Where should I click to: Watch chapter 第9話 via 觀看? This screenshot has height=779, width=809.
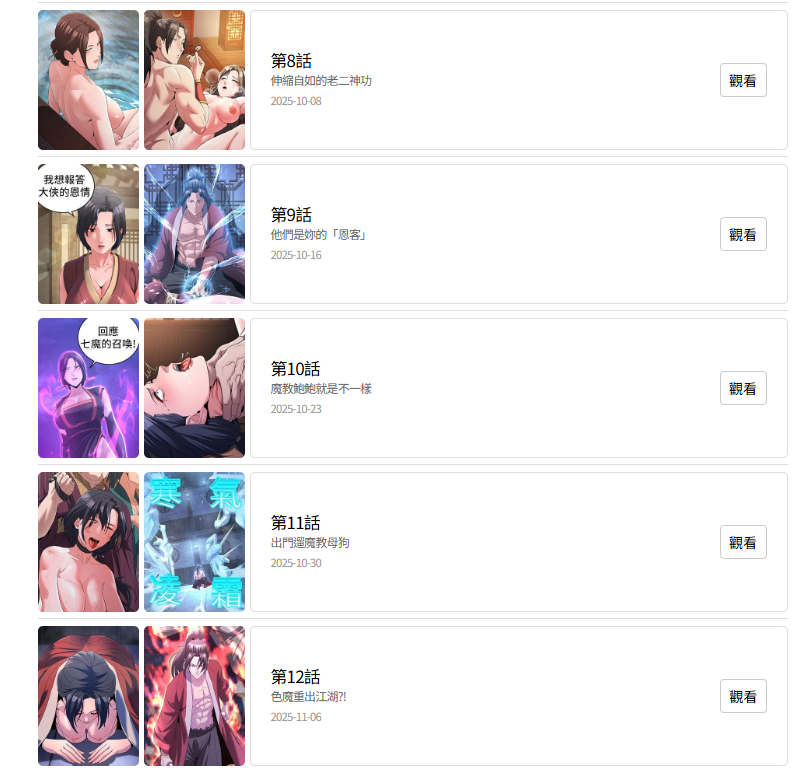coord(743,234)
